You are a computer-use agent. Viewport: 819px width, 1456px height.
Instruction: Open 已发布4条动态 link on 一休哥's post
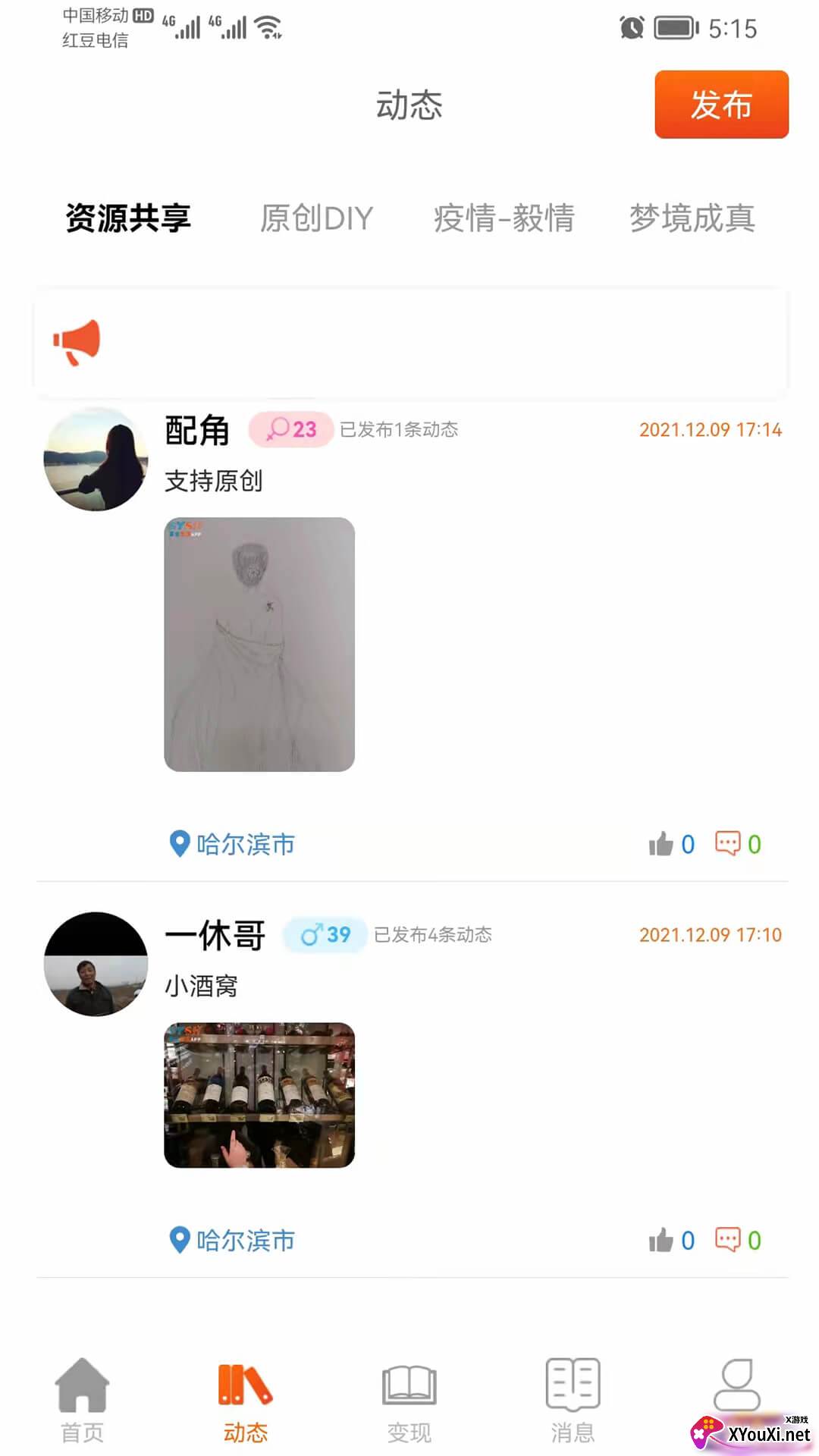tap(431, 935)
